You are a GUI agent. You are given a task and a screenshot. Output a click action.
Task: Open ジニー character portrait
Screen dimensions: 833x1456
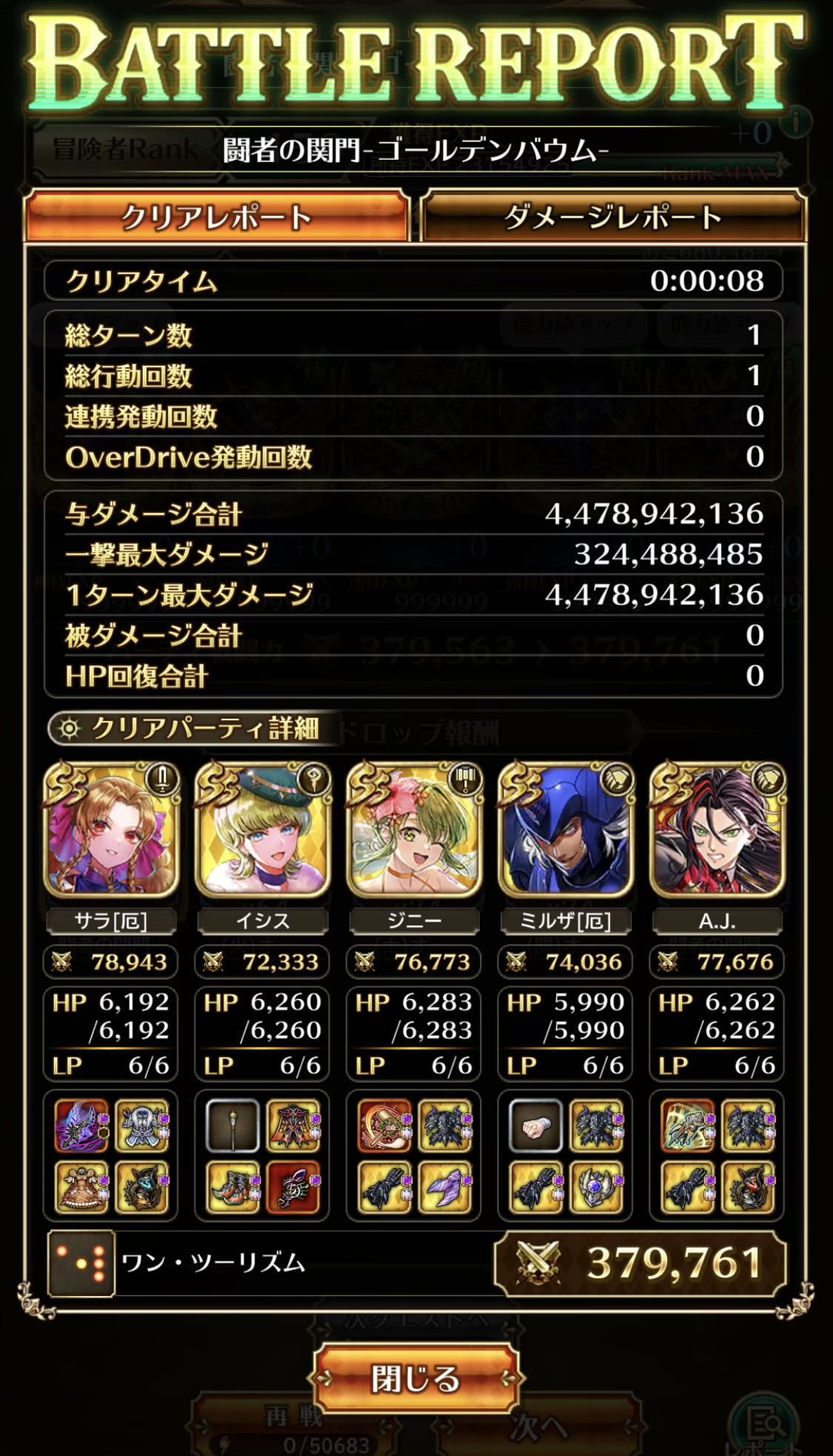pyautogui.click(x=415, y=830)
